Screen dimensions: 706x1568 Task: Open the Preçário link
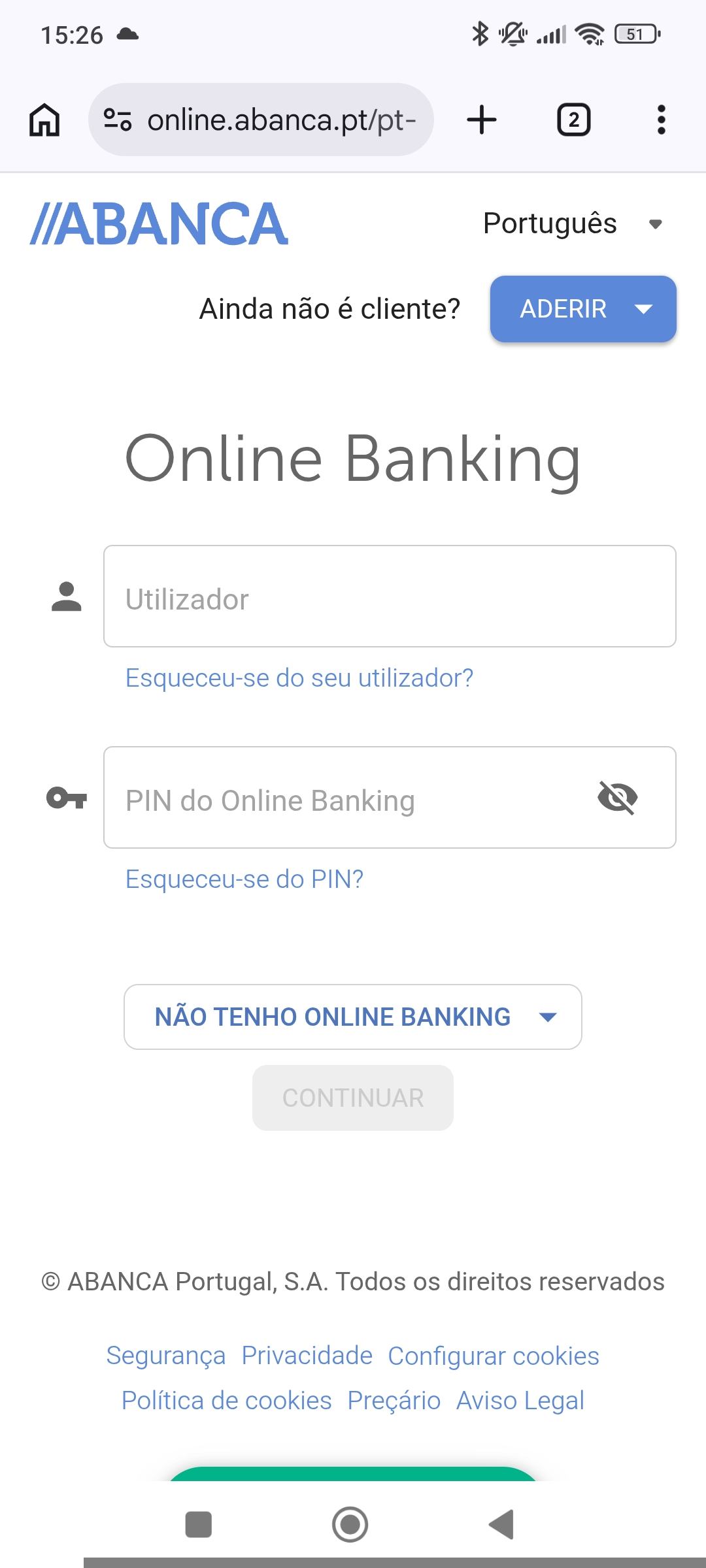[x=394, y=1401]
